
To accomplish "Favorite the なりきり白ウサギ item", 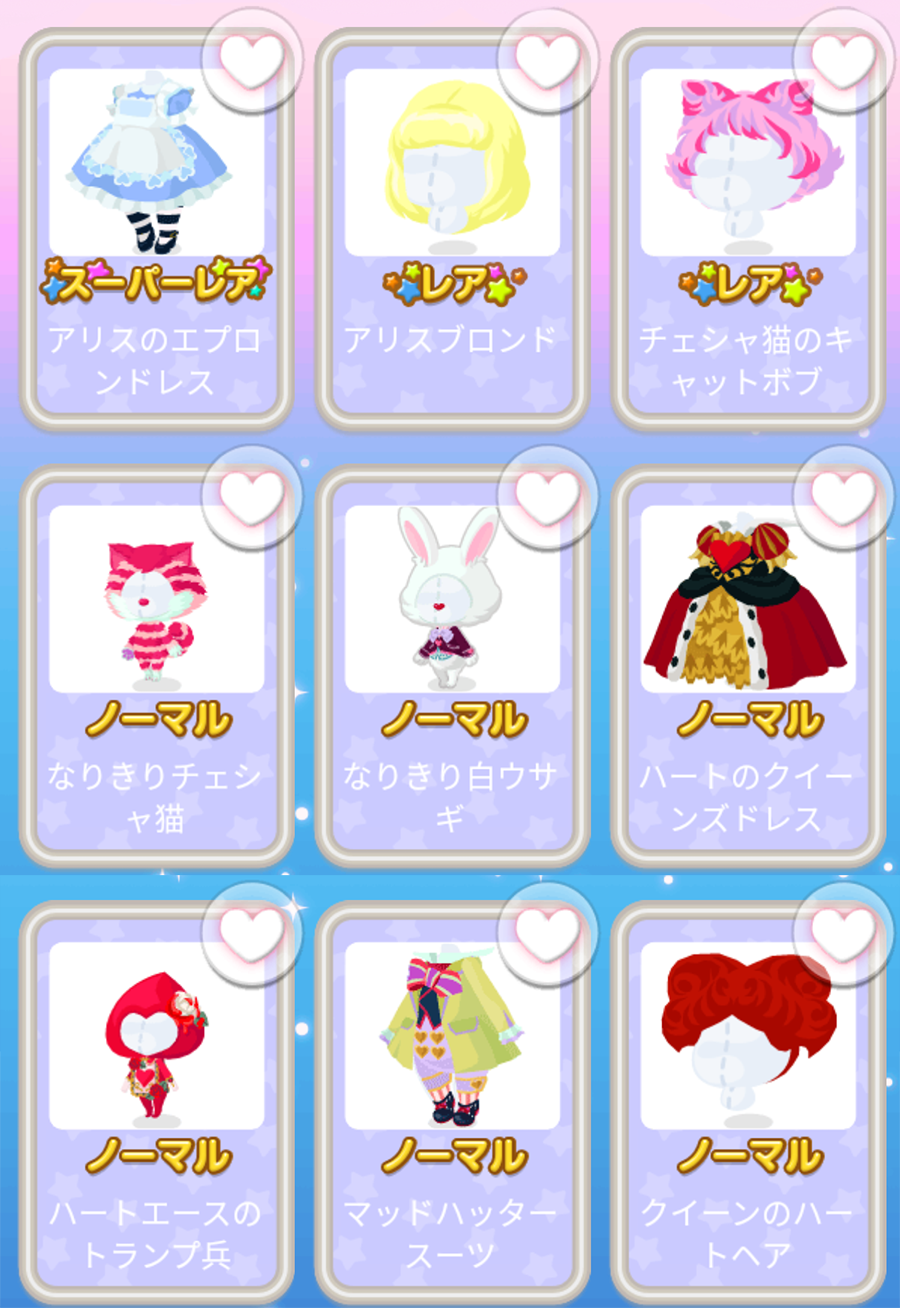I will click(x=546, y=497).
